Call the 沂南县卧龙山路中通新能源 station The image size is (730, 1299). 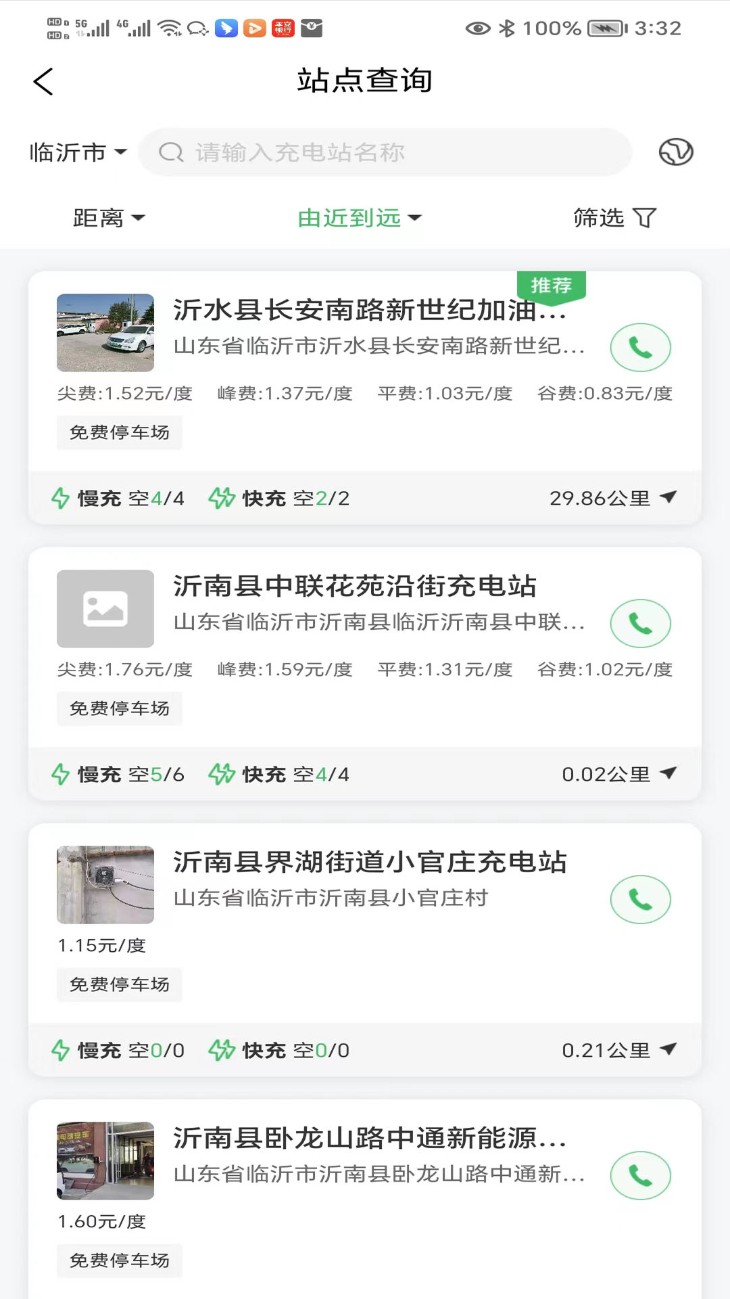[x=640, y=1176]
